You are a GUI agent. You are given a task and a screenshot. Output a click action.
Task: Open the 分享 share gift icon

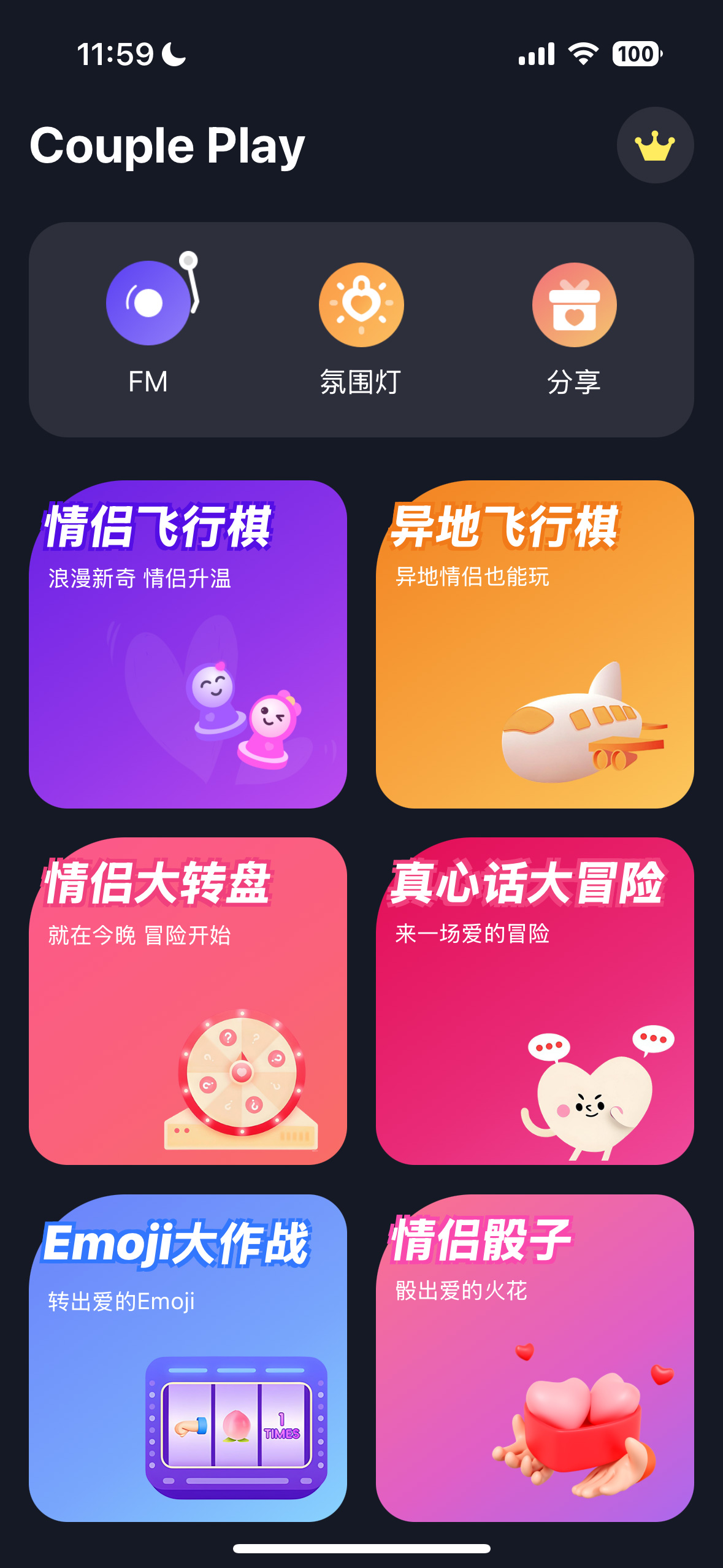point(573,305)
